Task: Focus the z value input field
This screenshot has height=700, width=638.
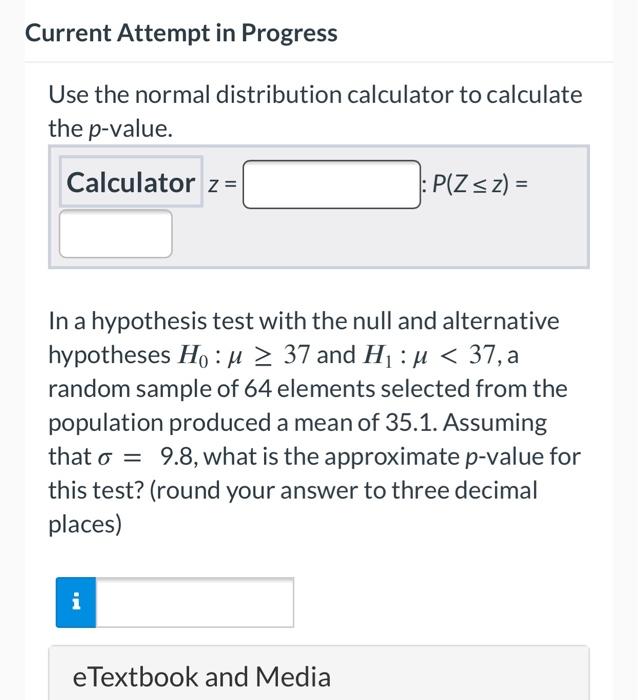Action: [331, 184]
